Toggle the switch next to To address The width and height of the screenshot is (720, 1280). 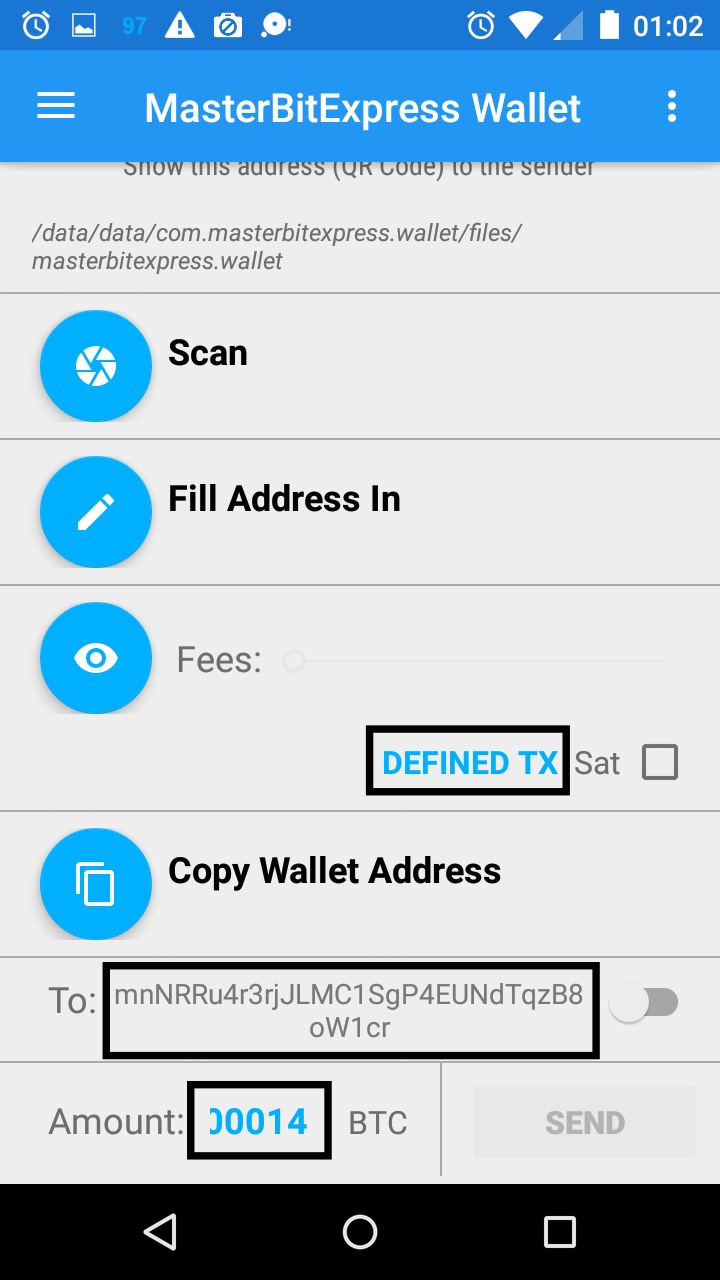point(645,1002)
